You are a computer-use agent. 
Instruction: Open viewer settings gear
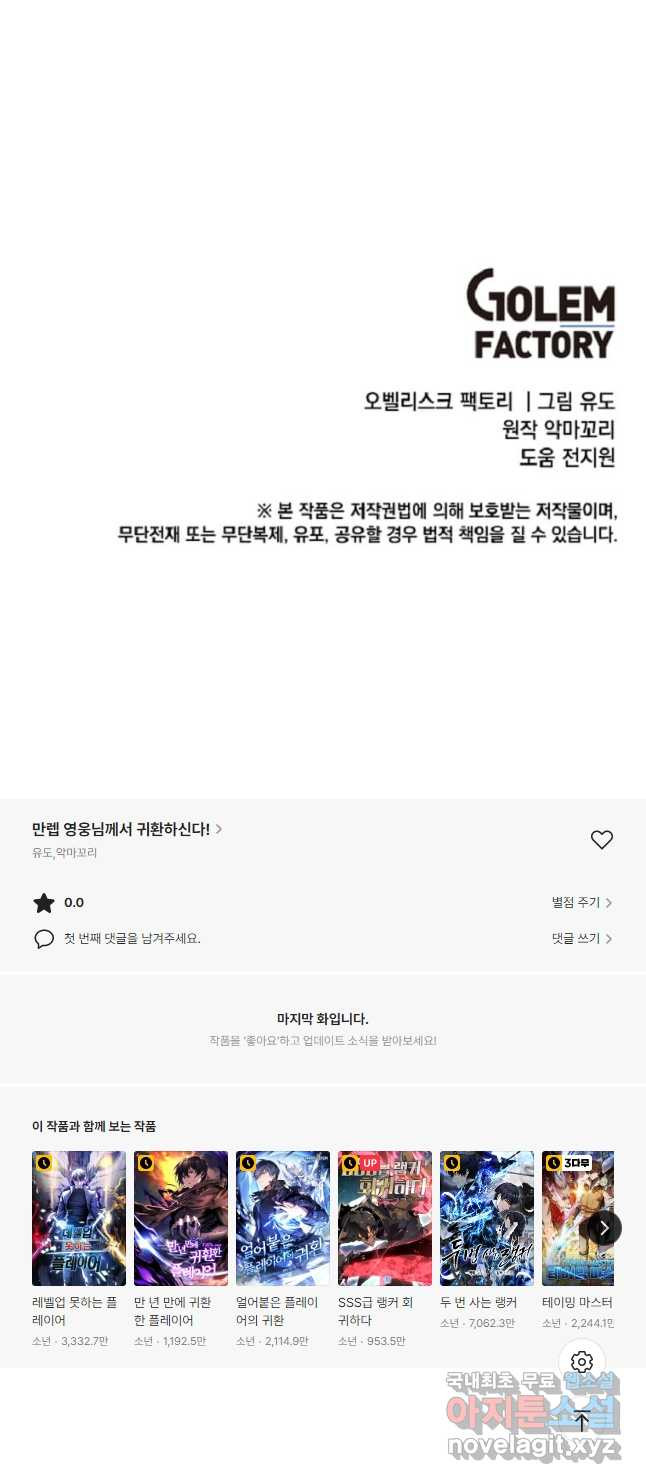point(582,1362)
